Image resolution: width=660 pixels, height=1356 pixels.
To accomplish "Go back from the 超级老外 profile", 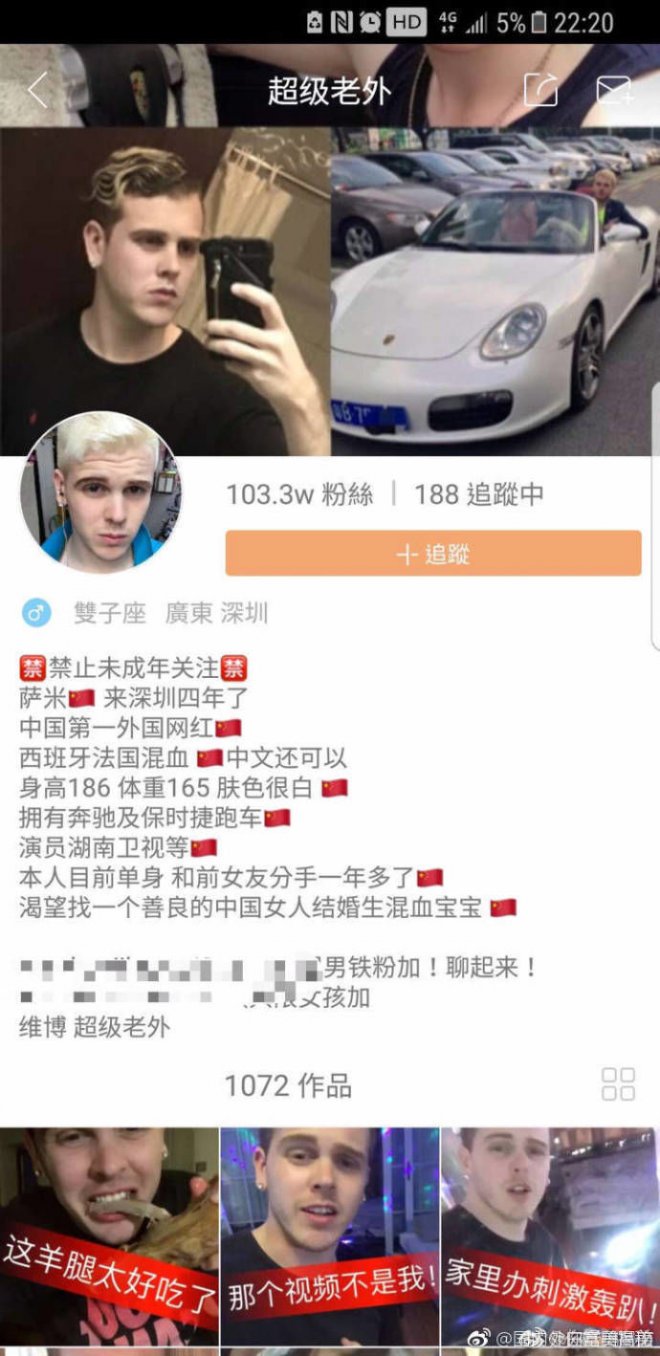I will 38,90.
